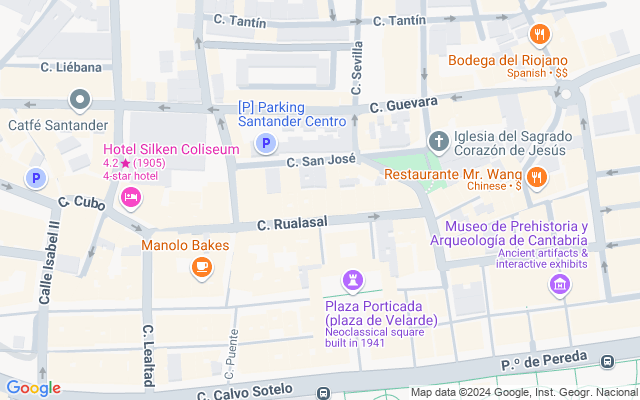Open the Restaurante Mr. Wang marker
The width and height of the screenshot is (640, 400).
[x=537, y=178]
